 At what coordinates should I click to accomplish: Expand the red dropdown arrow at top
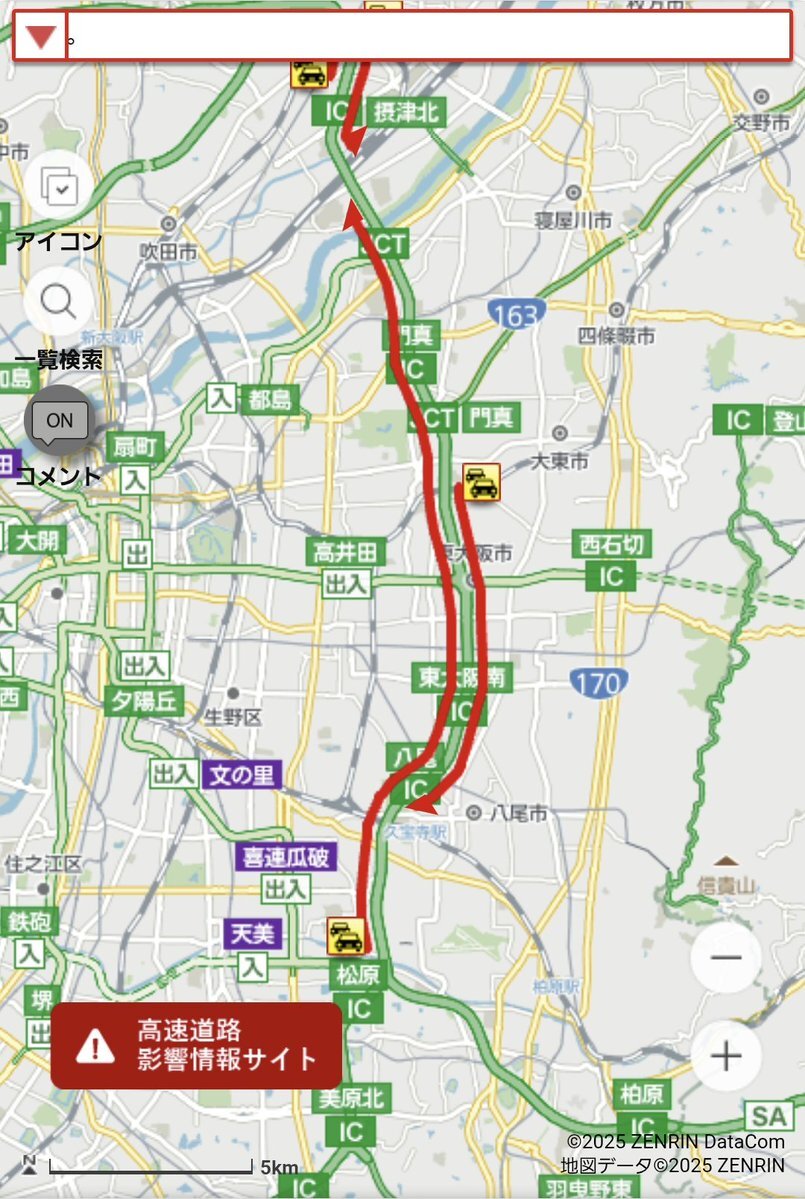41,36
